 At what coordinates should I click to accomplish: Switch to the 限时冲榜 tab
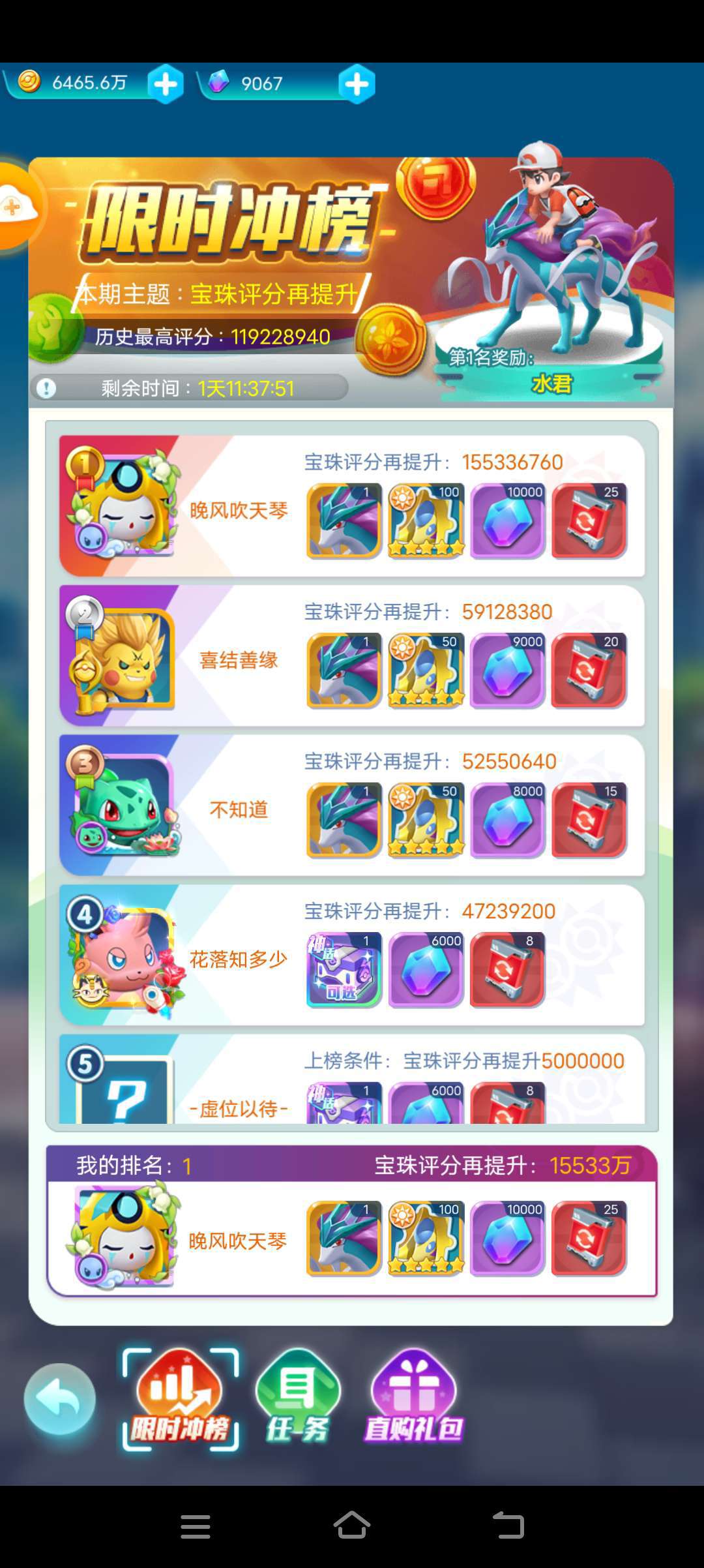tap(181, 1399)
